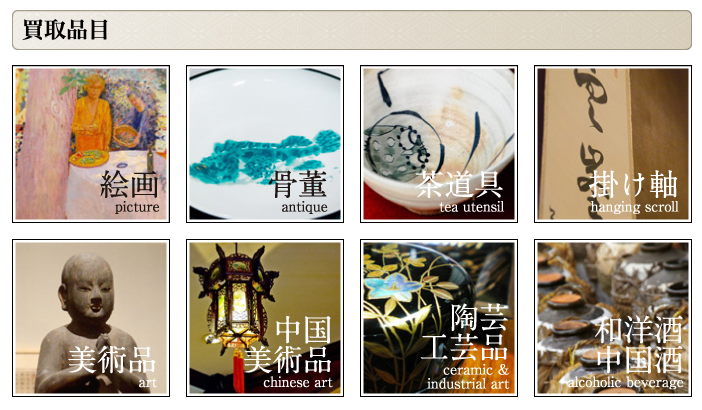Open the 絵画 picture category tile
This screenshot has width=702, height=410.
pyautogui.click(x=91, y=144)
